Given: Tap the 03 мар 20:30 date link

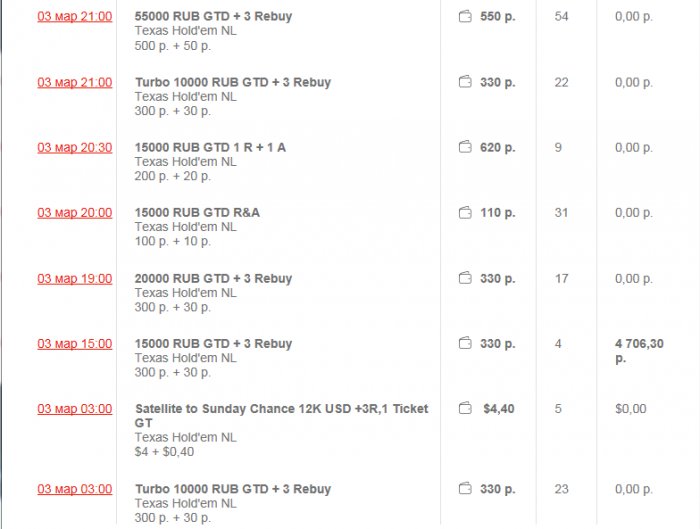Looking at the screenshot, I should coord(75,147).
